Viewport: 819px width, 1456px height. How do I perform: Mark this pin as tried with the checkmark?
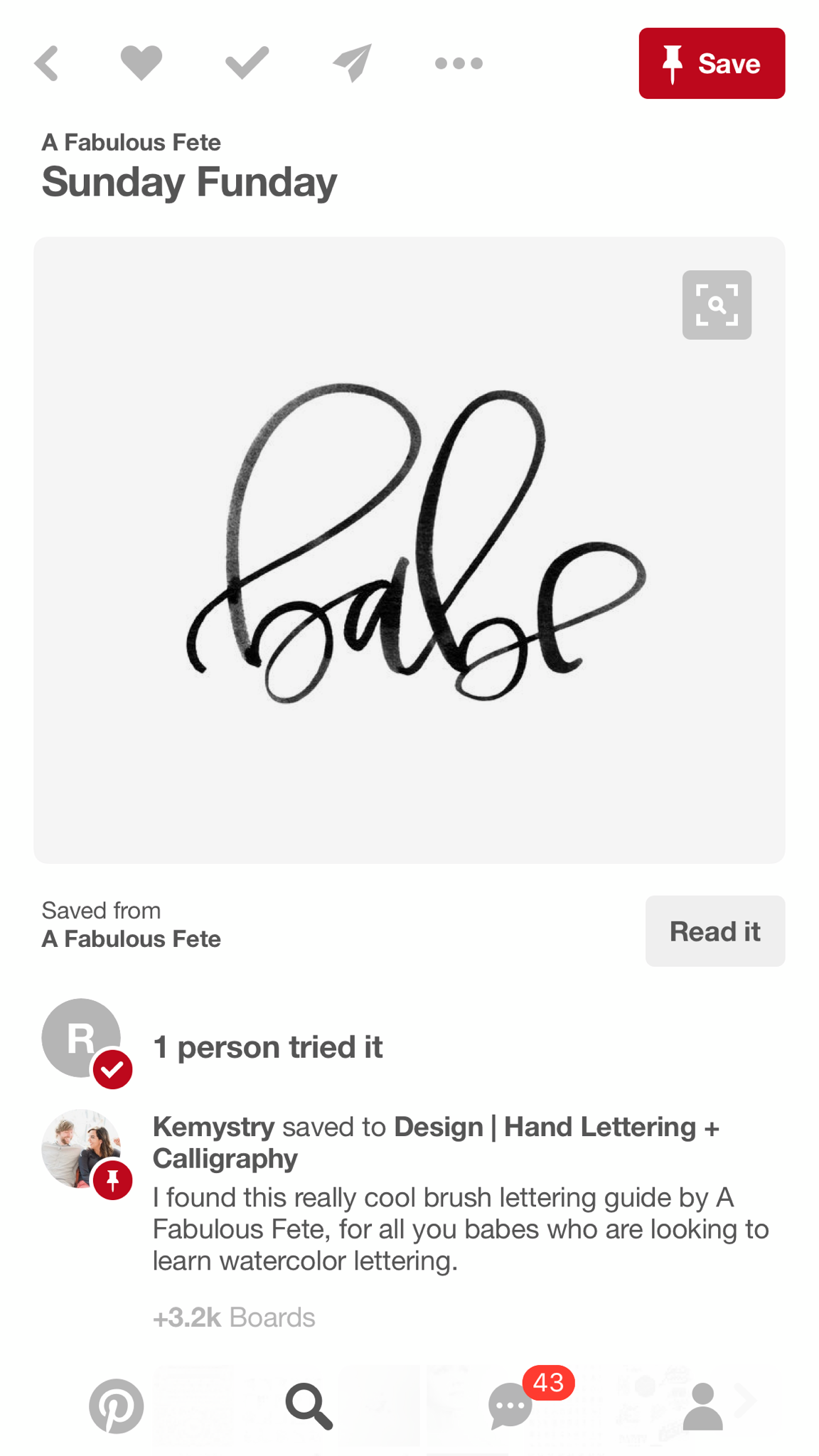point(247,63)
